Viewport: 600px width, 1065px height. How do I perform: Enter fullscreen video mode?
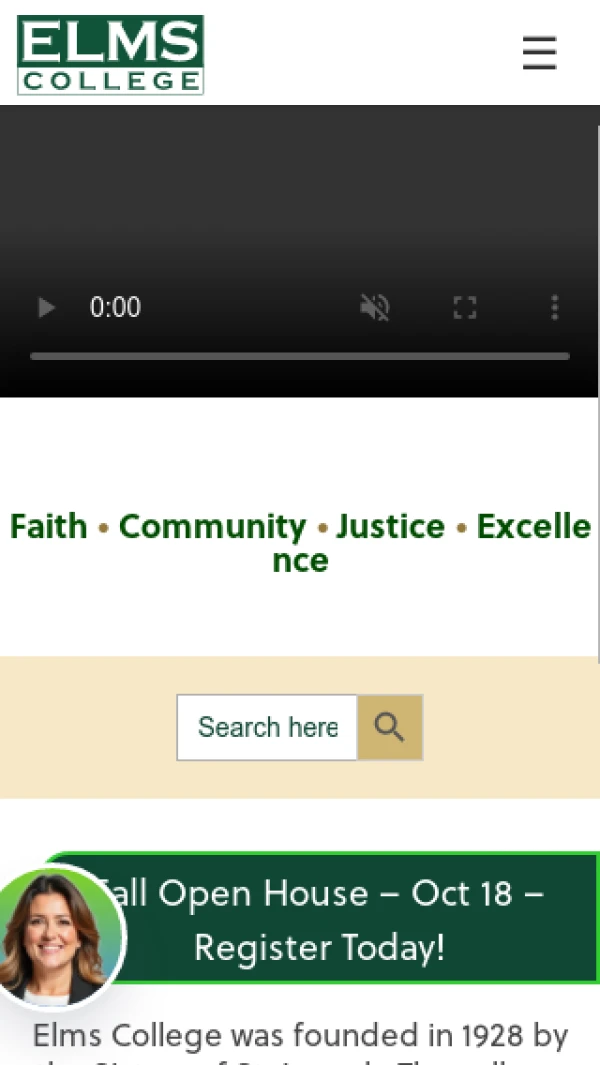464,307
